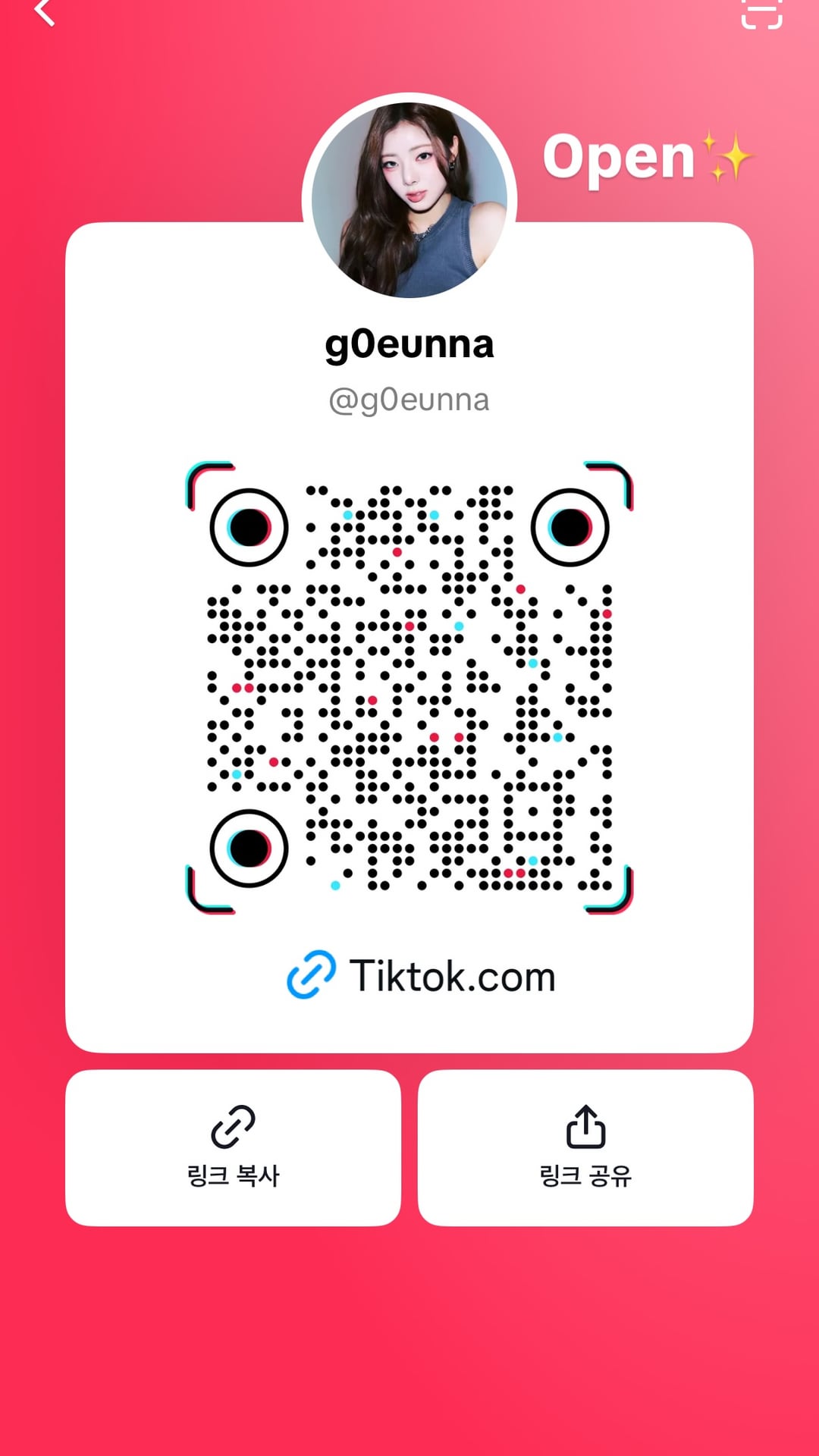The image size is (819, 1456).
Task: Open the QR code scanner
Action: coord(761,12)
